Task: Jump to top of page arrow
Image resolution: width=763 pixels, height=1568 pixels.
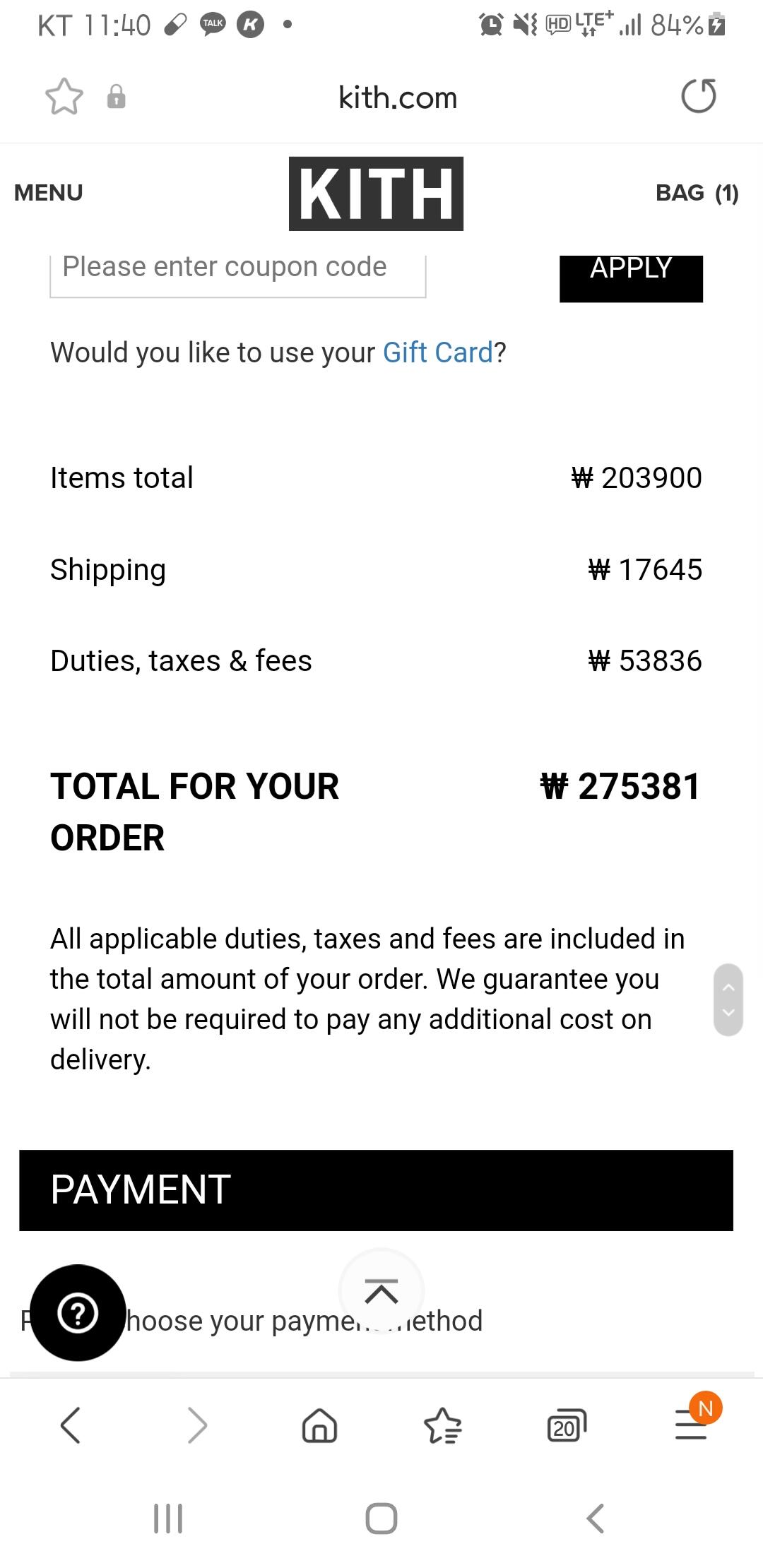Action: coord(381,1292)
